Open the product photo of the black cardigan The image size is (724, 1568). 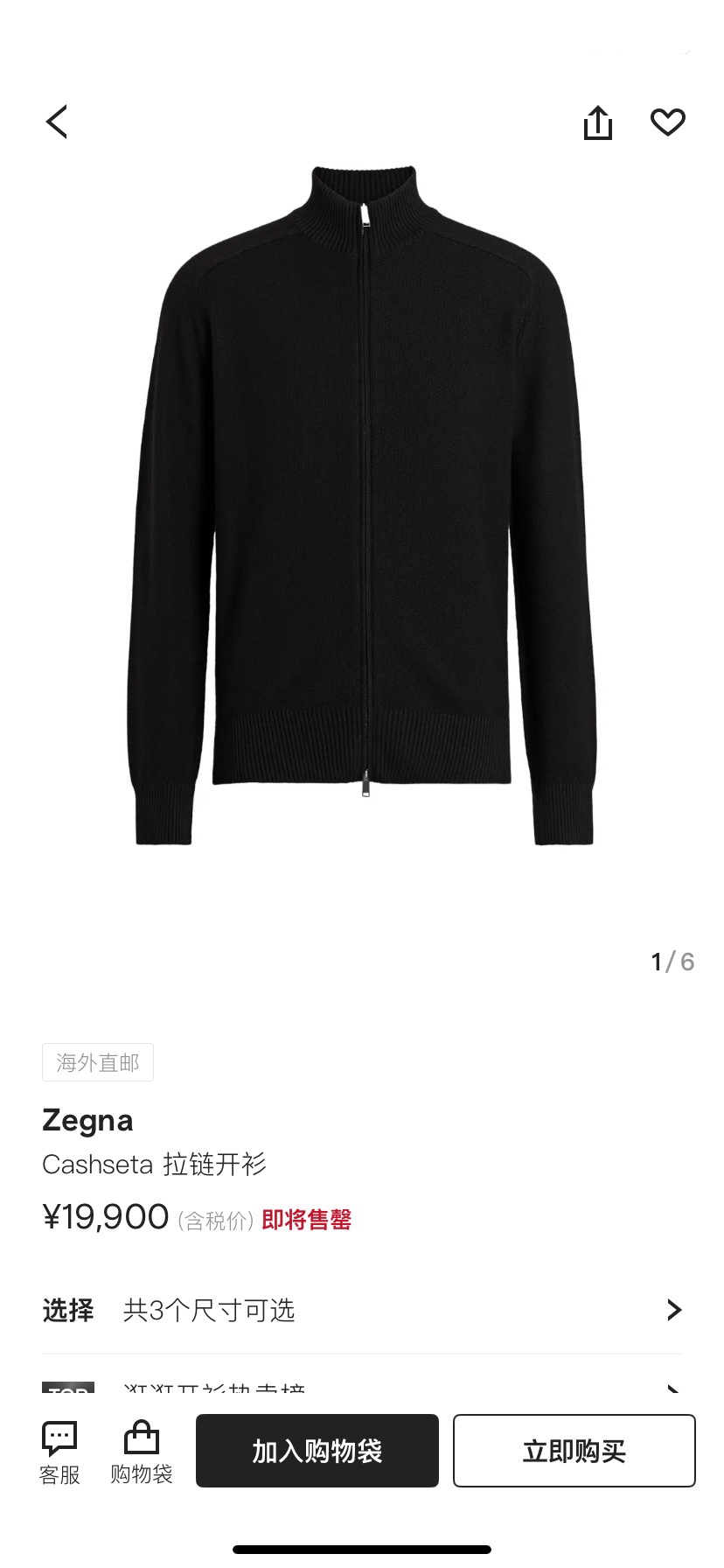(x=363, y=507)
